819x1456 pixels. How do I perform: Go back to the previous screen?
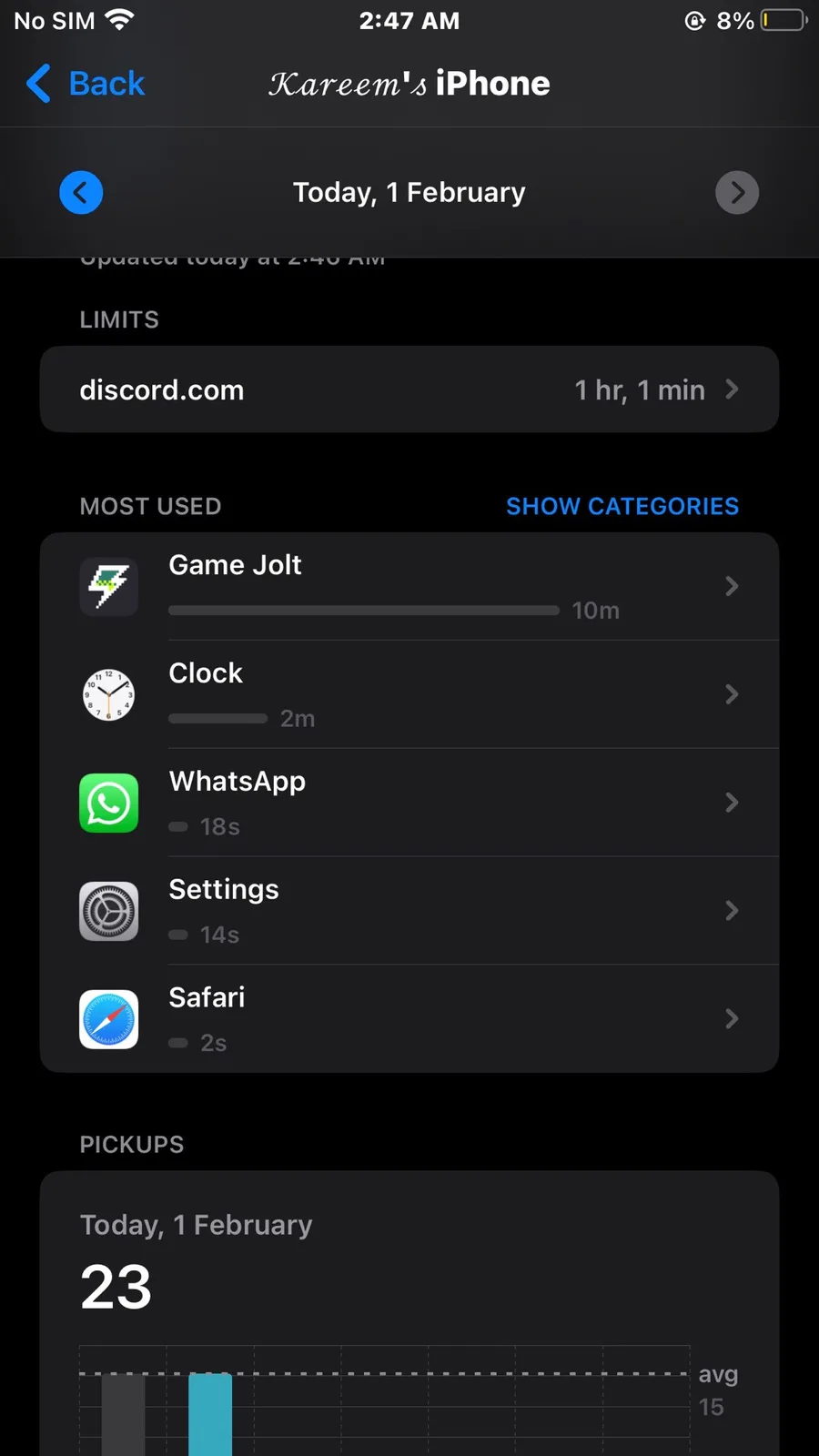pyautogui.click(x=86, y=84)
